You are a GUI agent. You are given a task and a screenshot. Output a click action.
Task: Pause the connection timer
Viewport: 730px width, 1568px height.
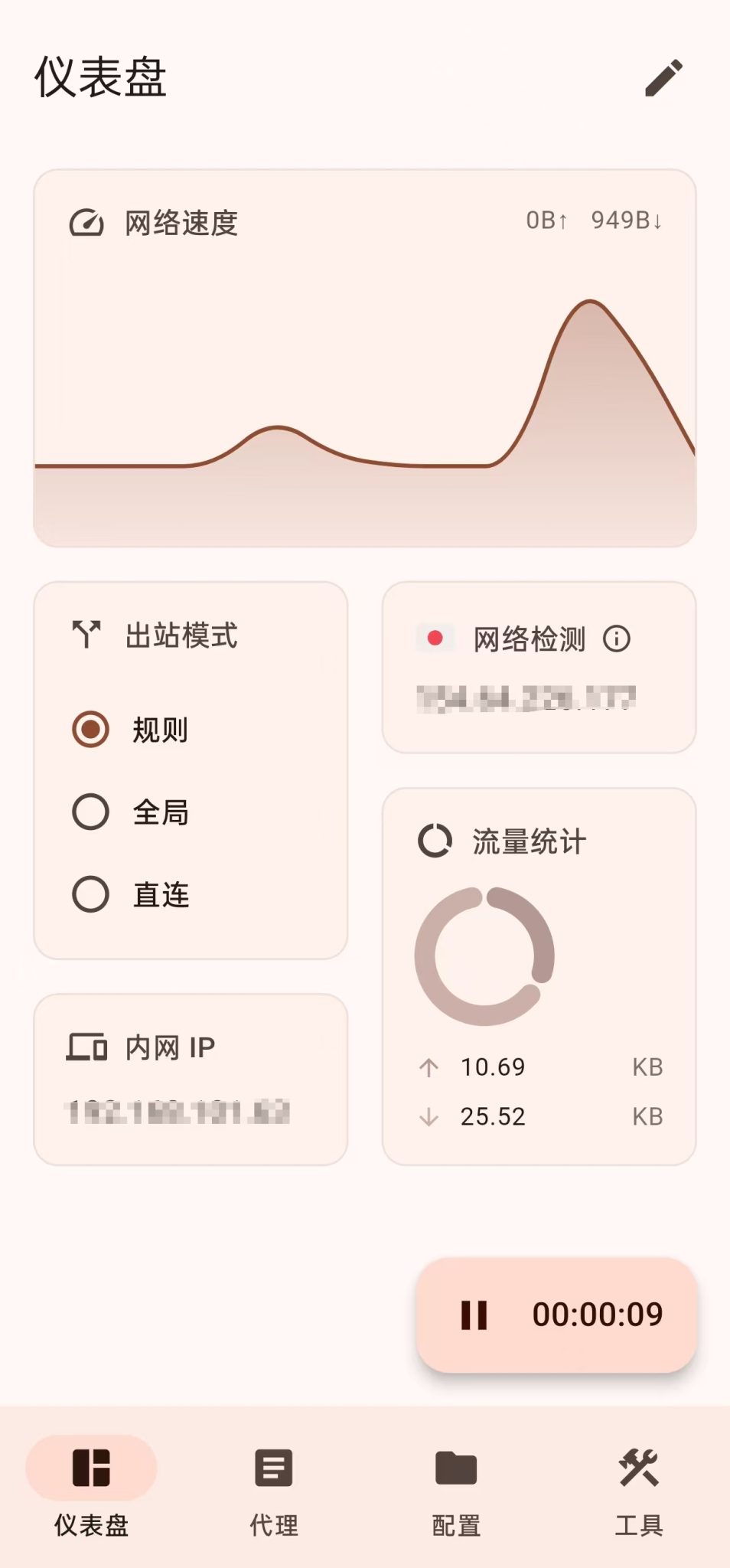click(474, 1312)
